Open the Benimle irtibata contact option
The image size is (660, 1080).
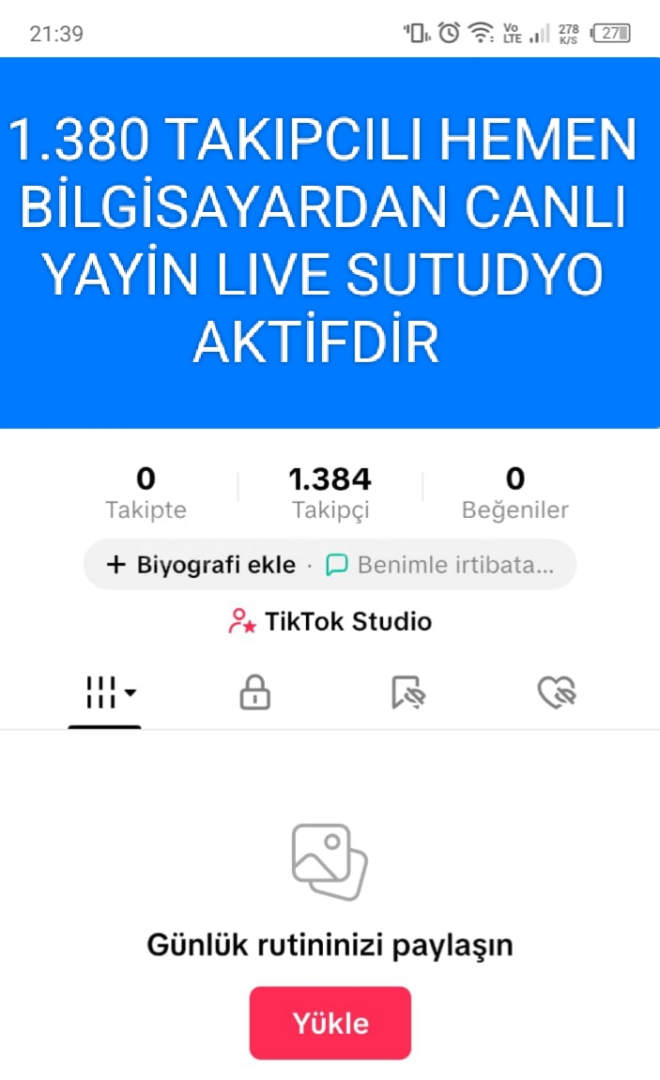tap(440, 565)
